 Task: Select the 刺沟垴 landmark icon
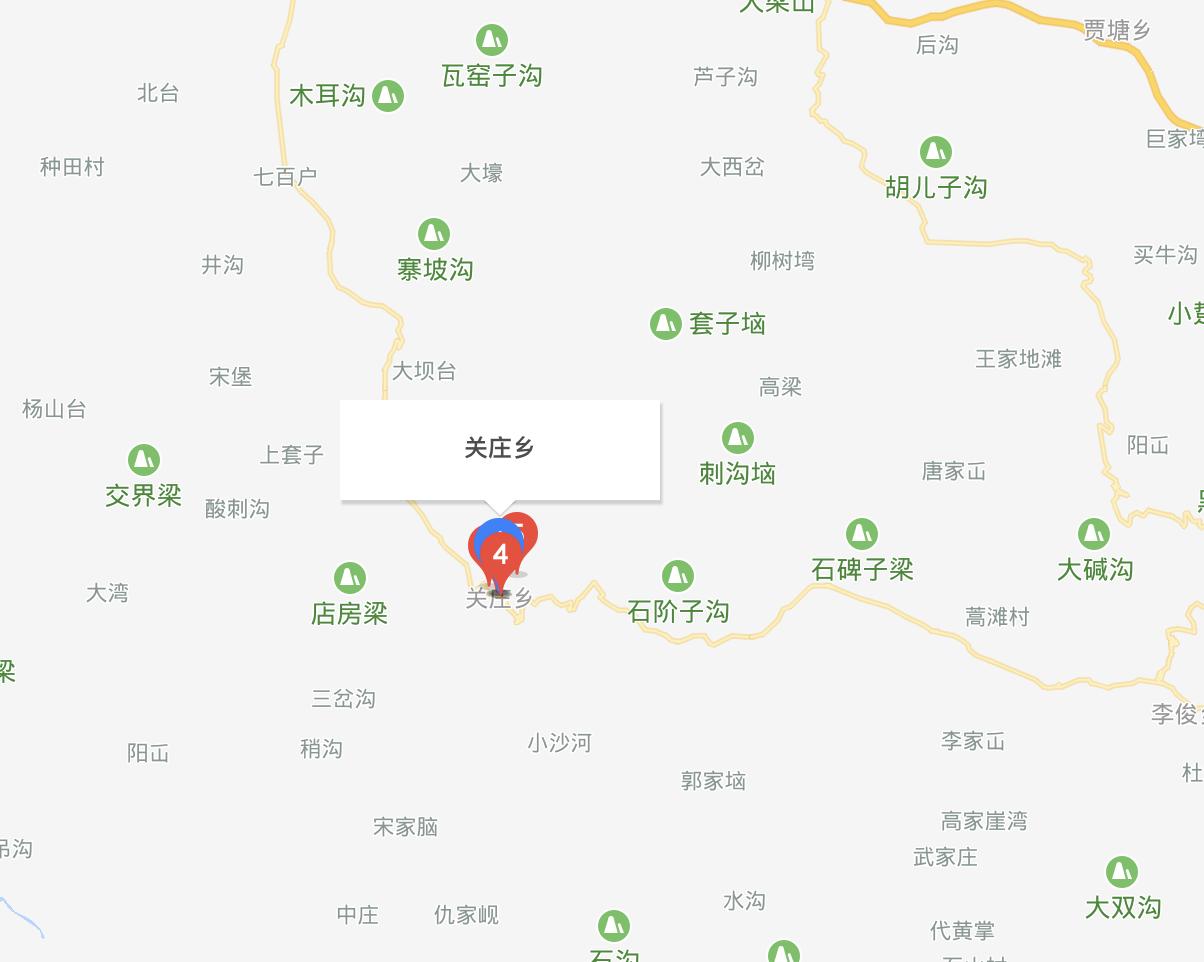point(737,438)
